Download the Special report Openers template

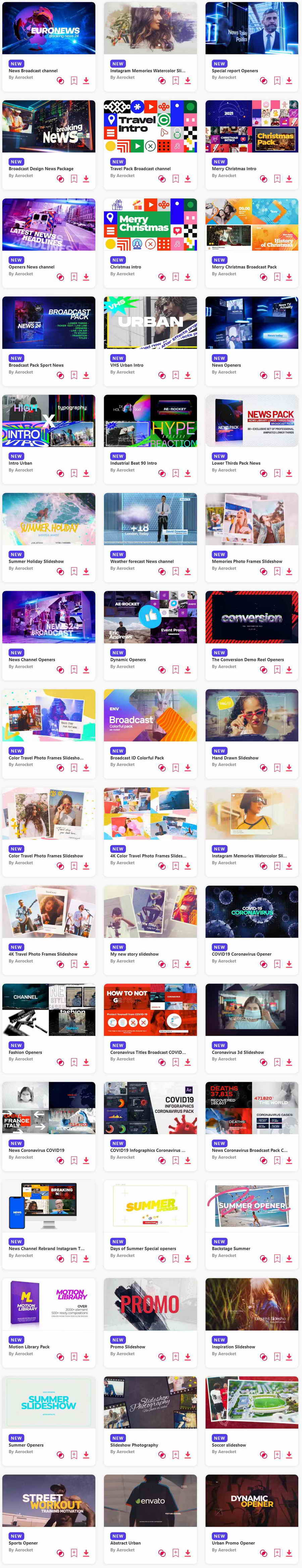tap(289, 81)
